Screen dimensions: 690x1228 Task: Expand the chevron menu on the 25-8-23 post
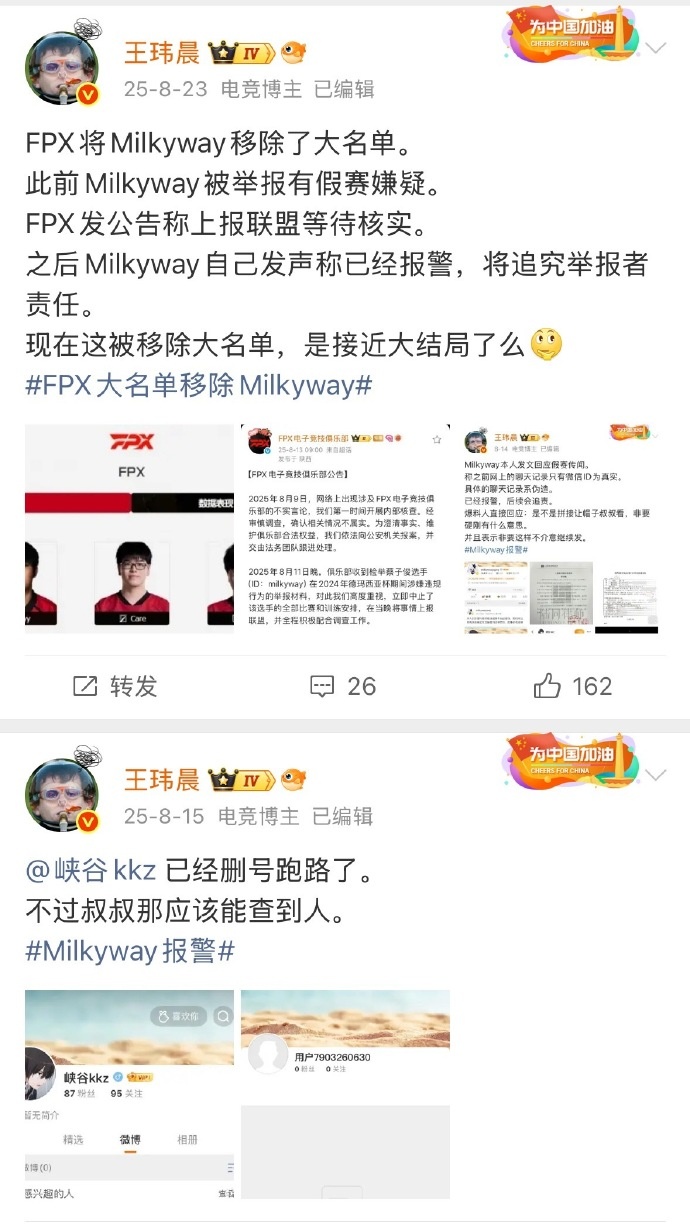[656, 48]
